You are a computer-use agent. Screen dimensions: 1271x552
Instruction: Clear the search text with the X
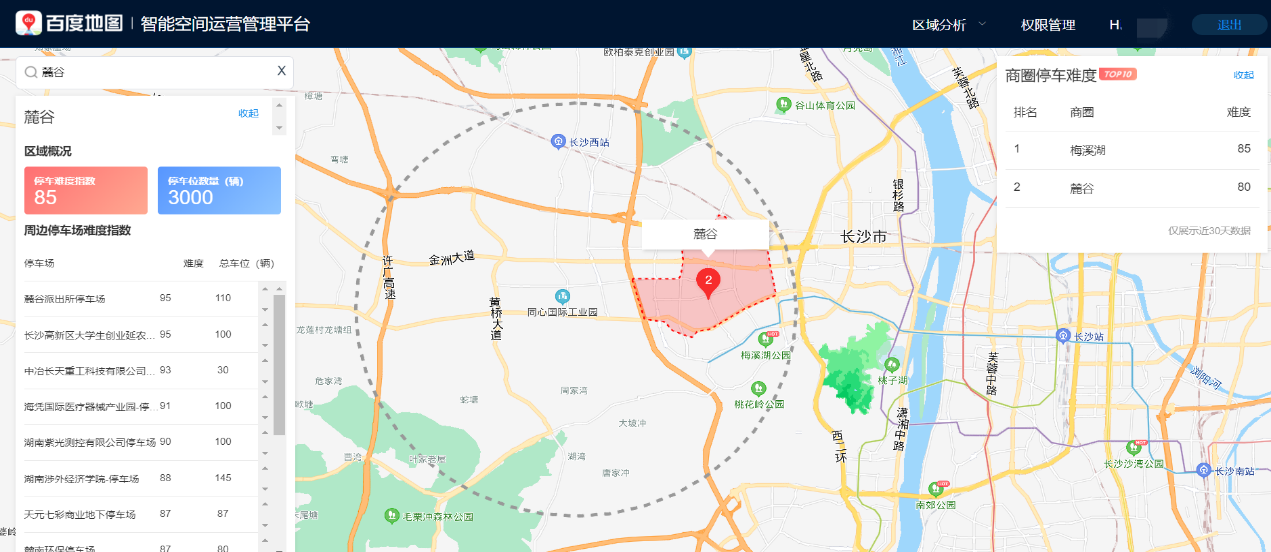tap(281, 71)
